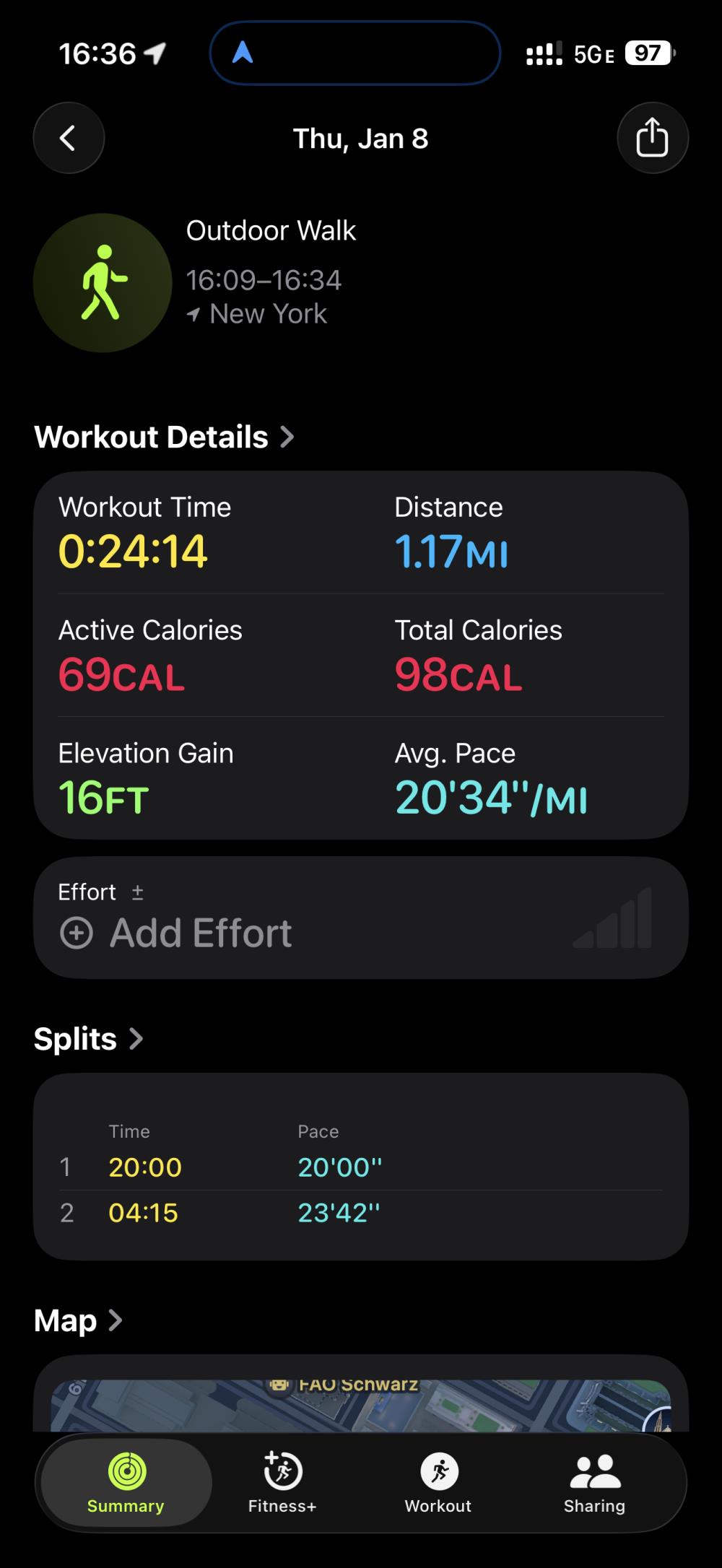
Task: Open the Splits breakdown
Action: 88,1039
